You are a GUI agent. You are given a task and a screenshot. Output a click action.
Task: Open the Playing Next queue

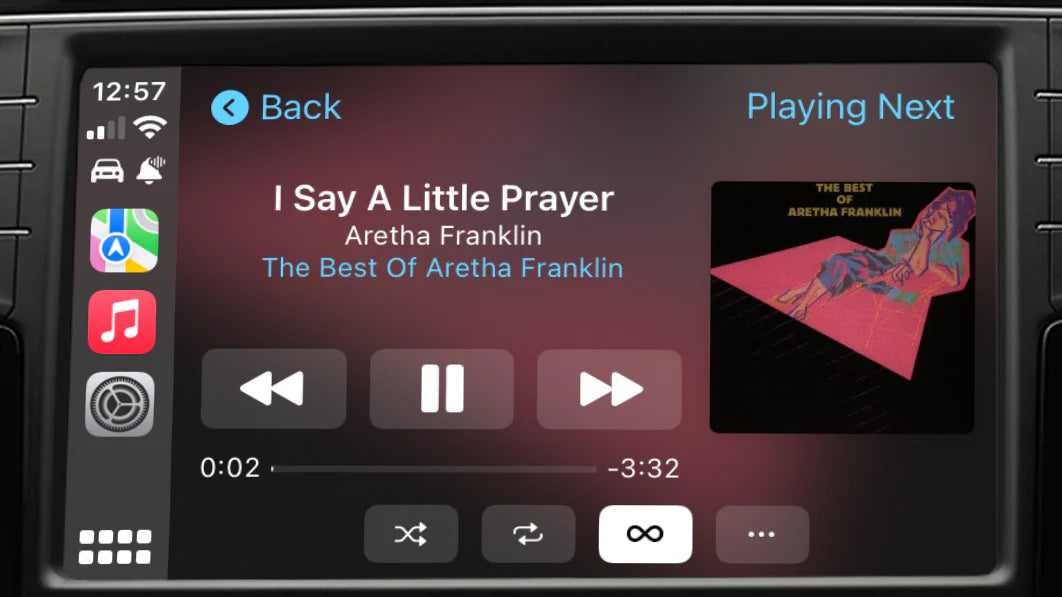pyautogui.click(x=850, y=107)
